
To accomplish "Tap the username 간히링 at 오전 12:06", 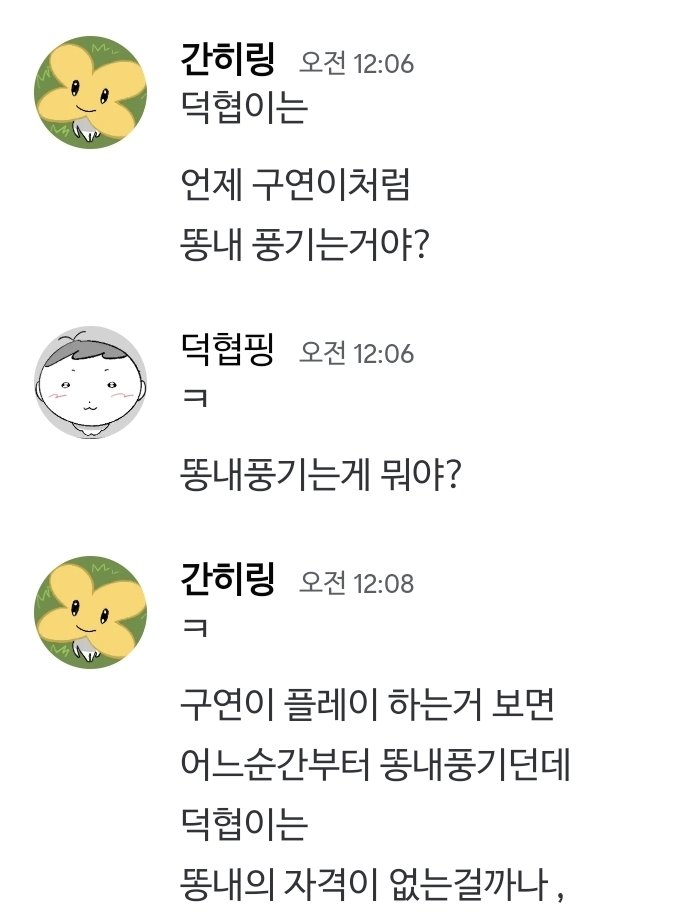I will pyautogui.click(x=227, y=61).
